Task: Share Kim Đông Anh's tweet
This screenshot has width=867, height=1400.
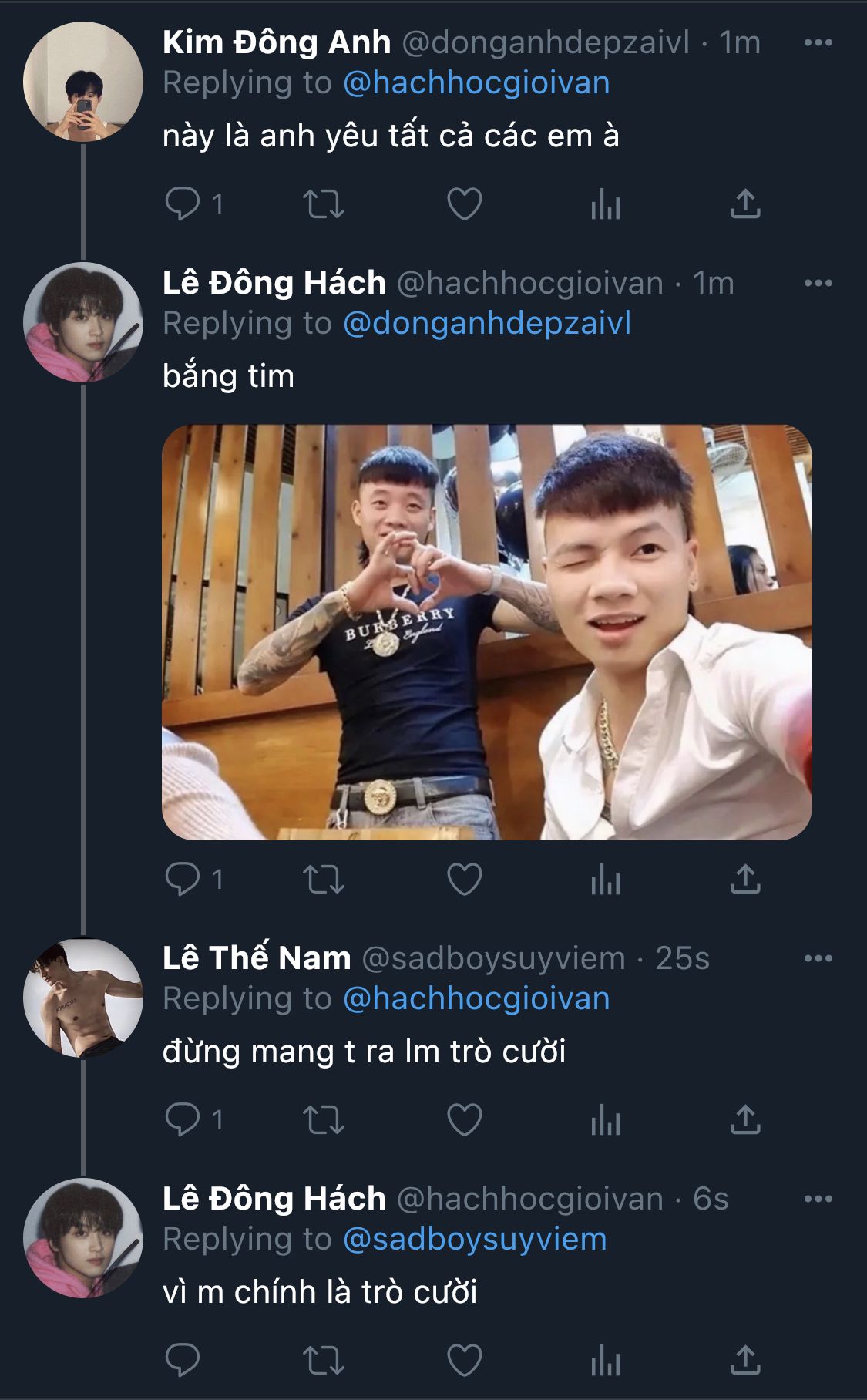Action: click(x=744, y=204)
